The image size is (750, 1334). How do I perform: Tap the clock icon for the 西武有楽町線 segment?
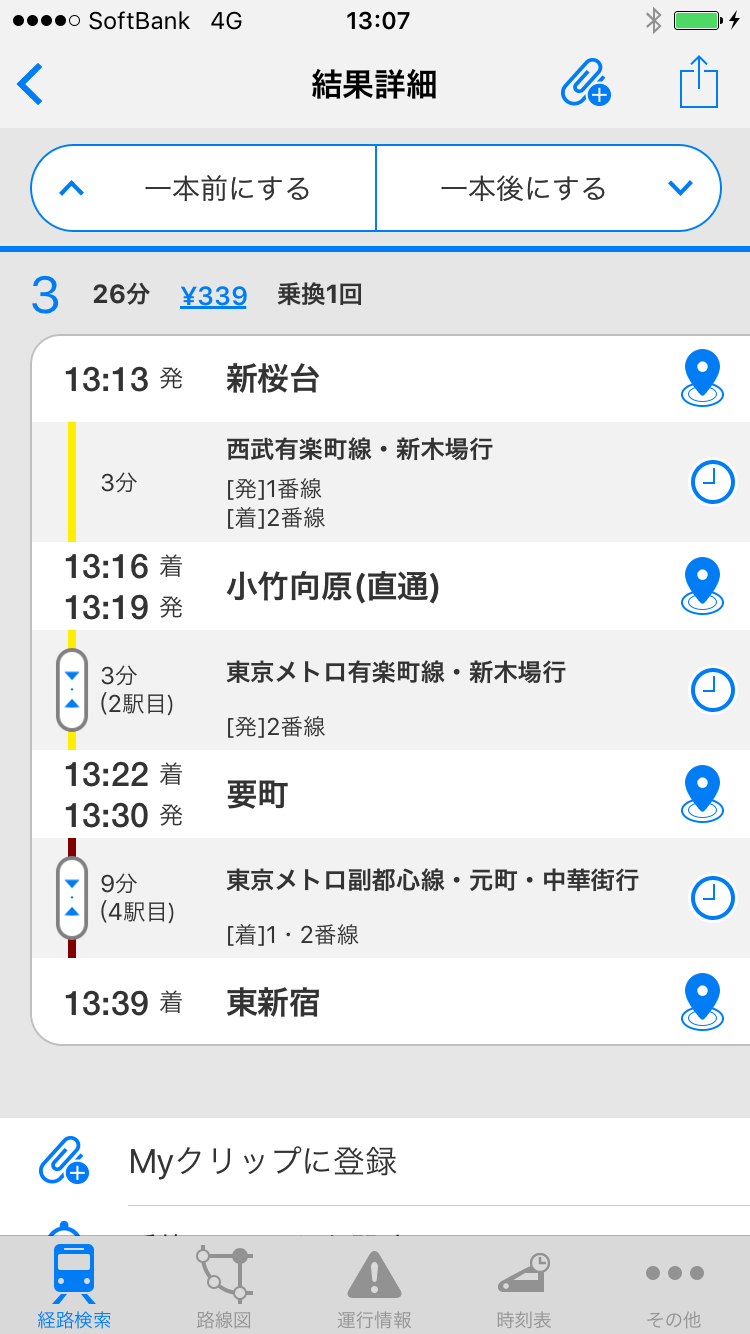click(x=712, y=481)
